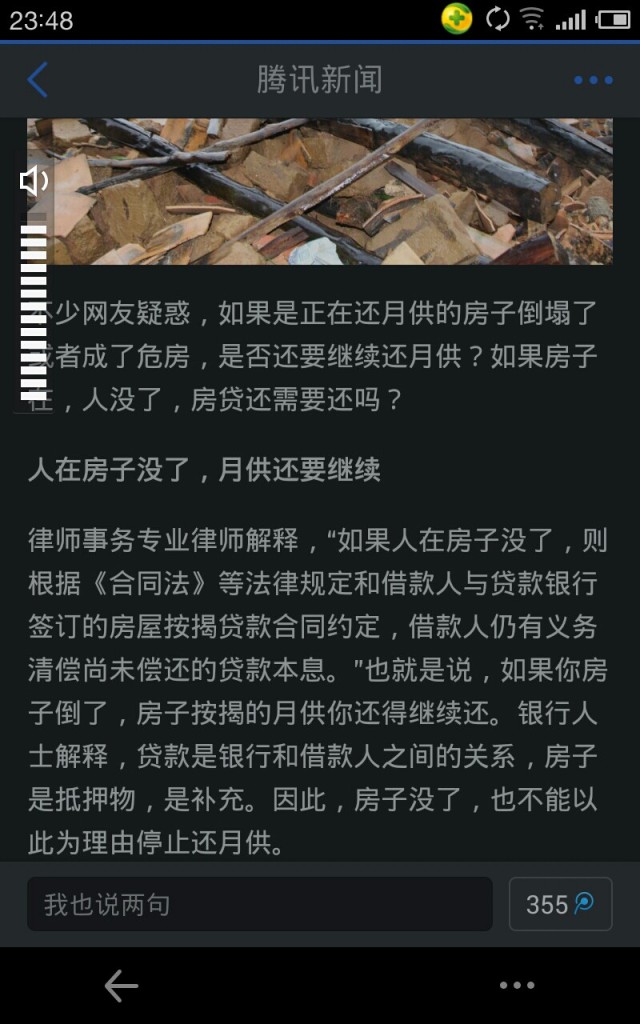Open the system menu dots
This screenshot has width=640, height=1024.
point(517,986)
